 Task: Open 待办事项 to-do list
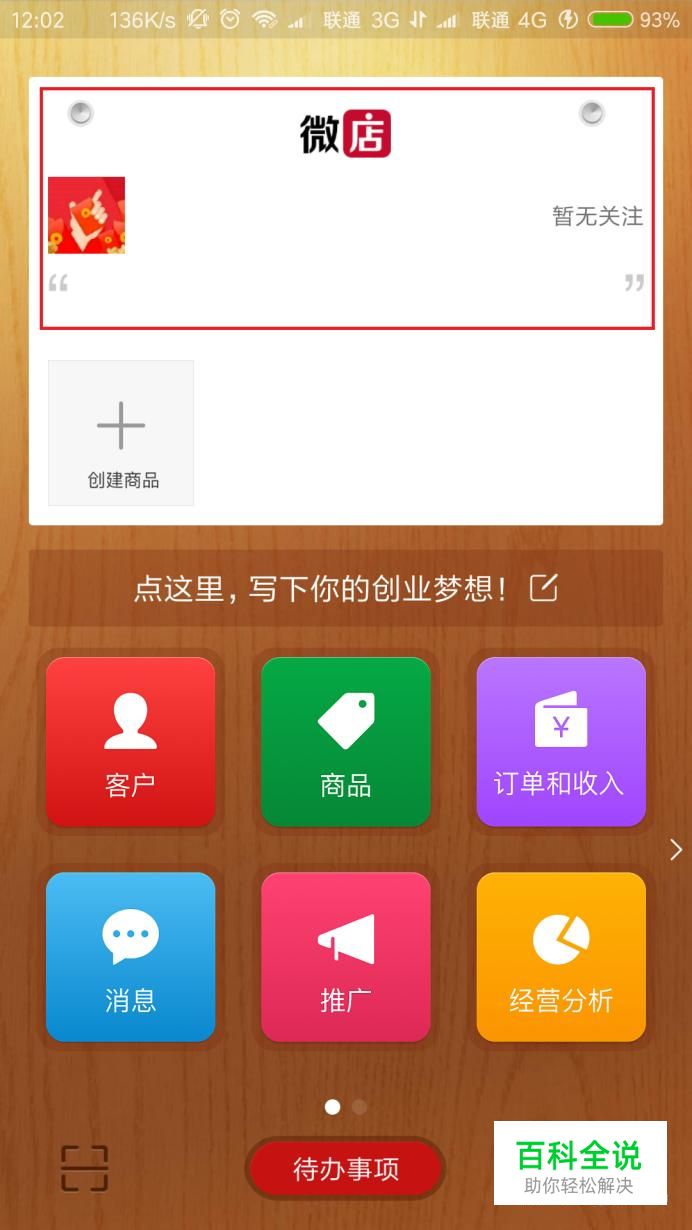coord(346,1168)
